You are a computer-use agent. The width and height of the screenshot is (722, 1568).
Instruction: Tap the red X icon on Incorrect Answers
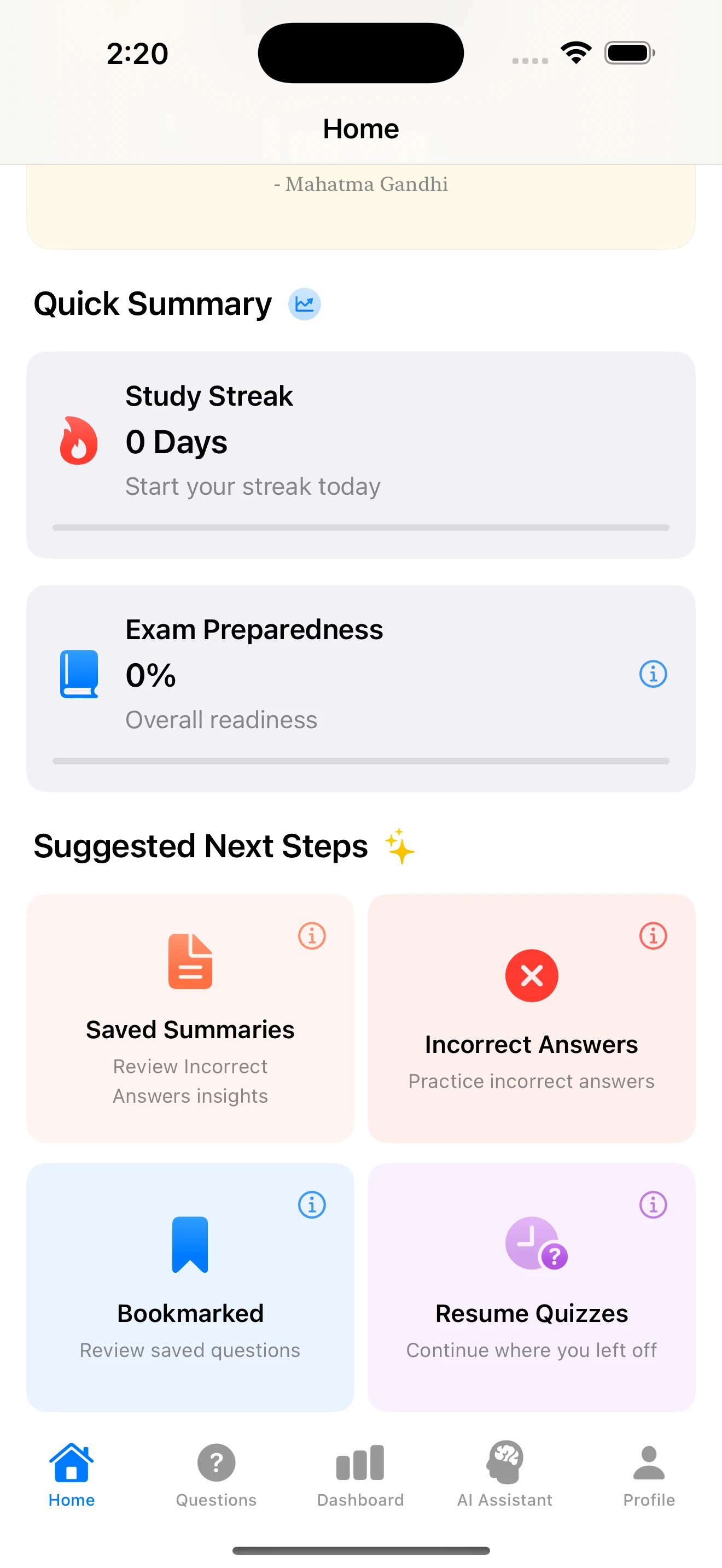(x=531, y=975)
